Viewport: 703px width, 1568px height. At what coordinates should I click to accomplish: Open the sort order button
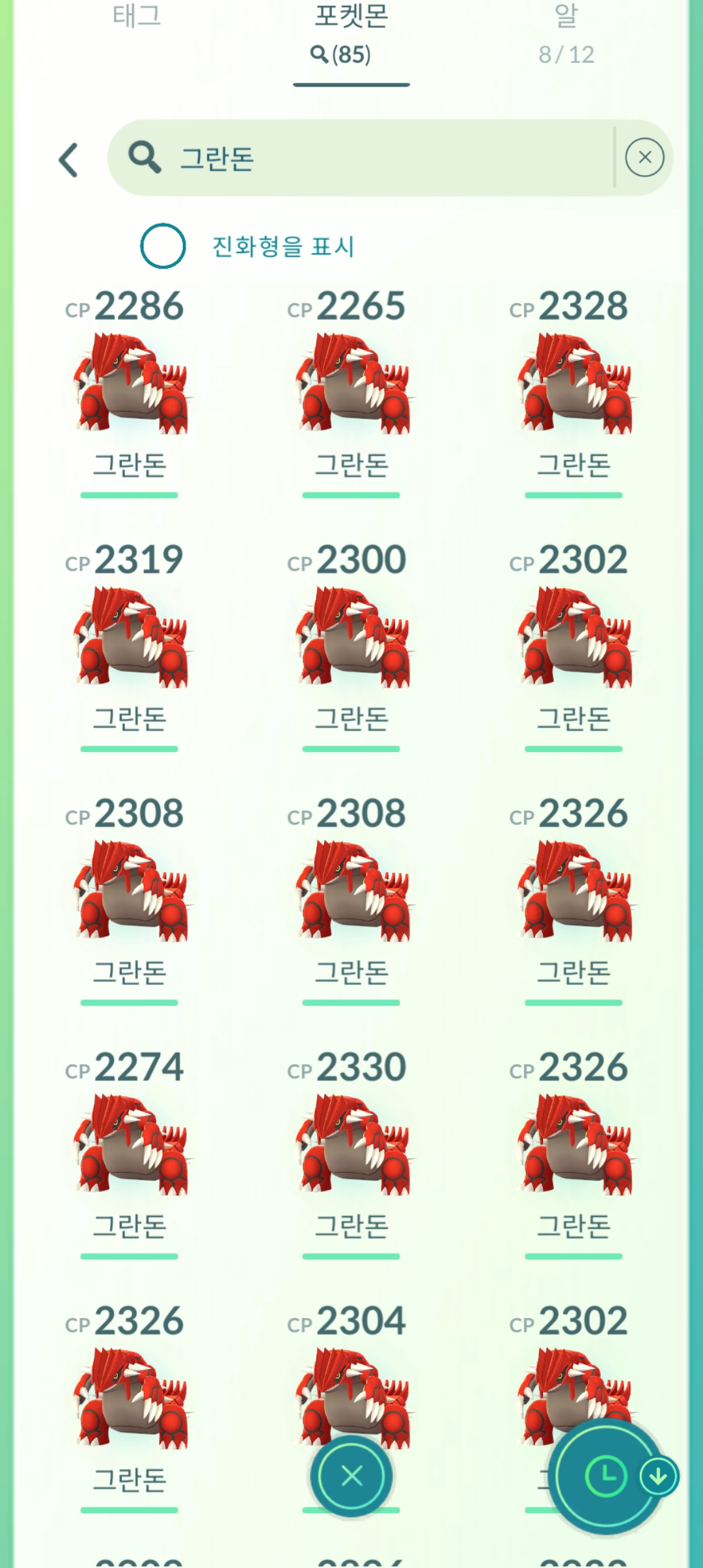[606, 1476]
